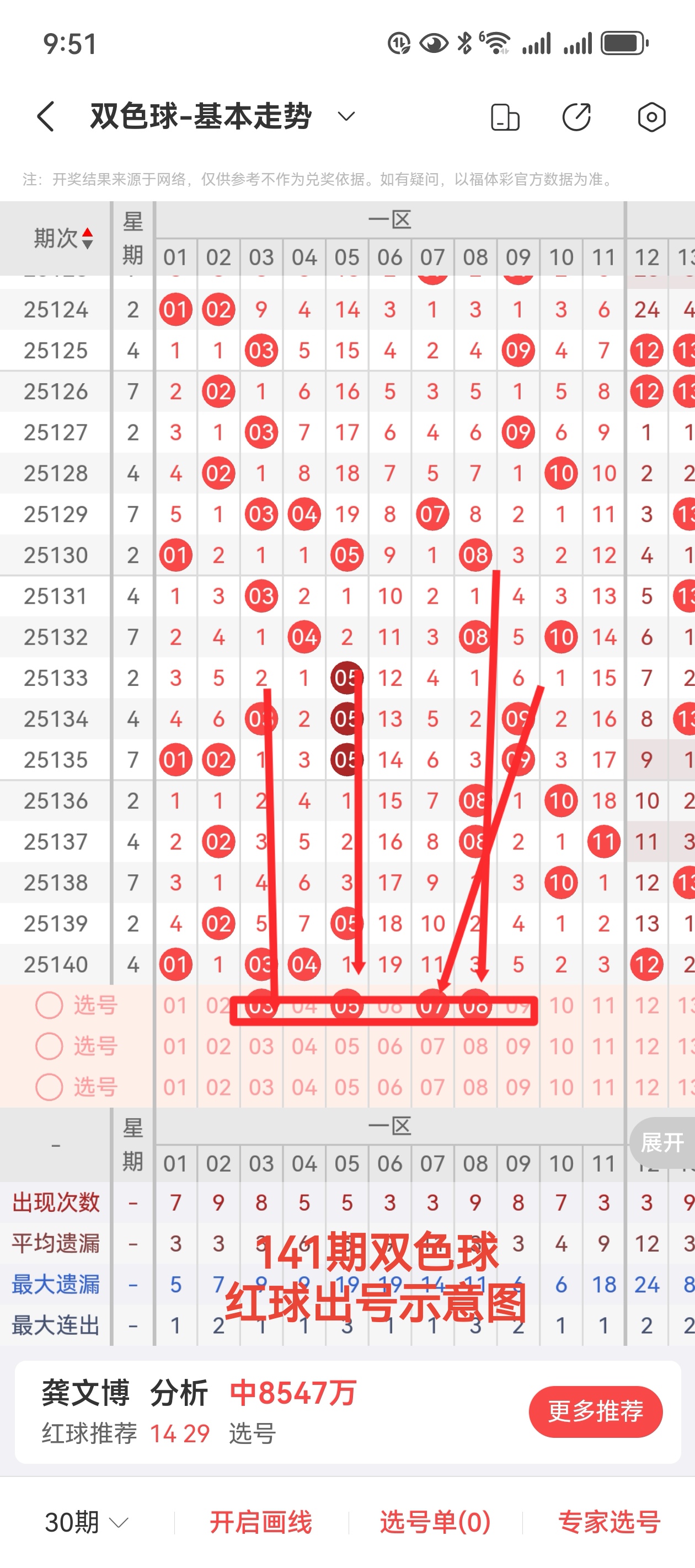This screenshot has height=1568, width=695.
Task: Tap 选号 next to 红球推荐 14 29
Action: [x=252, y=1433]
